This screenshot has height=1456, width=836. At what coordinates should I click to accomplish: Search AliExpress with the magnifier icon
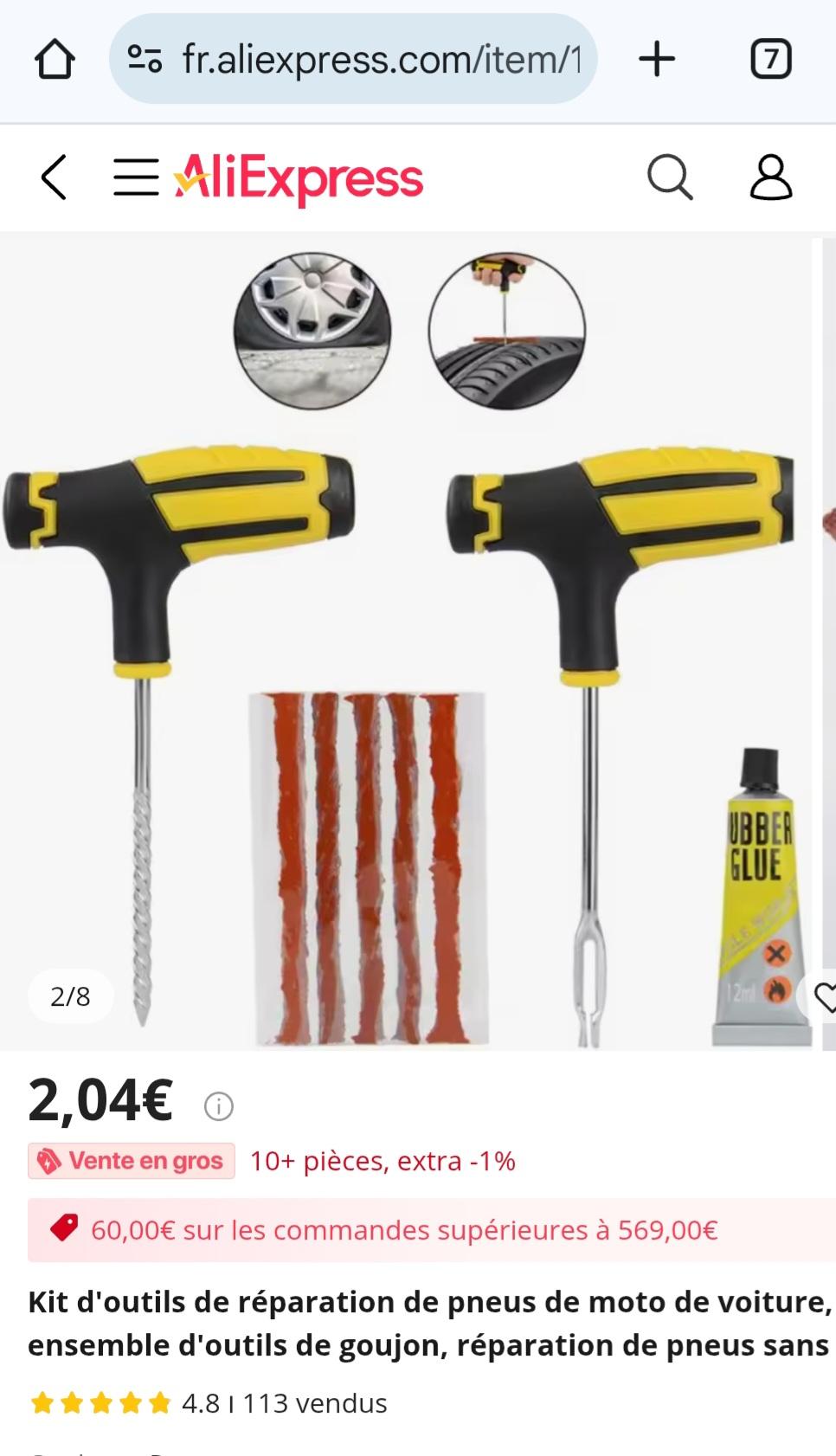[670, 177]
